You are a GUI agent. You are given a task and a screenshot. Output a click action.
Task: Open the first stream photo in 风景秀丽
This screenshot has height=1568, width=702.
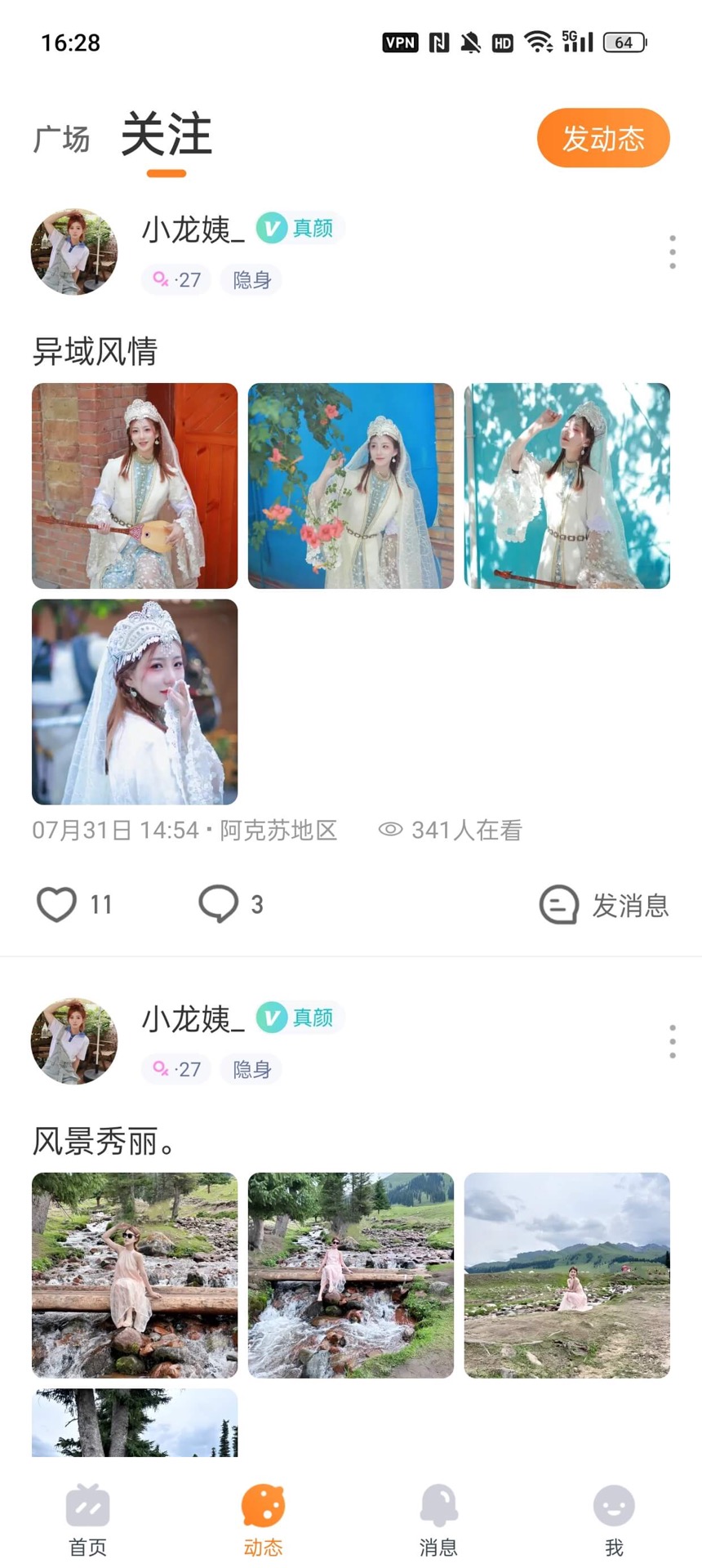point(135,1275)
